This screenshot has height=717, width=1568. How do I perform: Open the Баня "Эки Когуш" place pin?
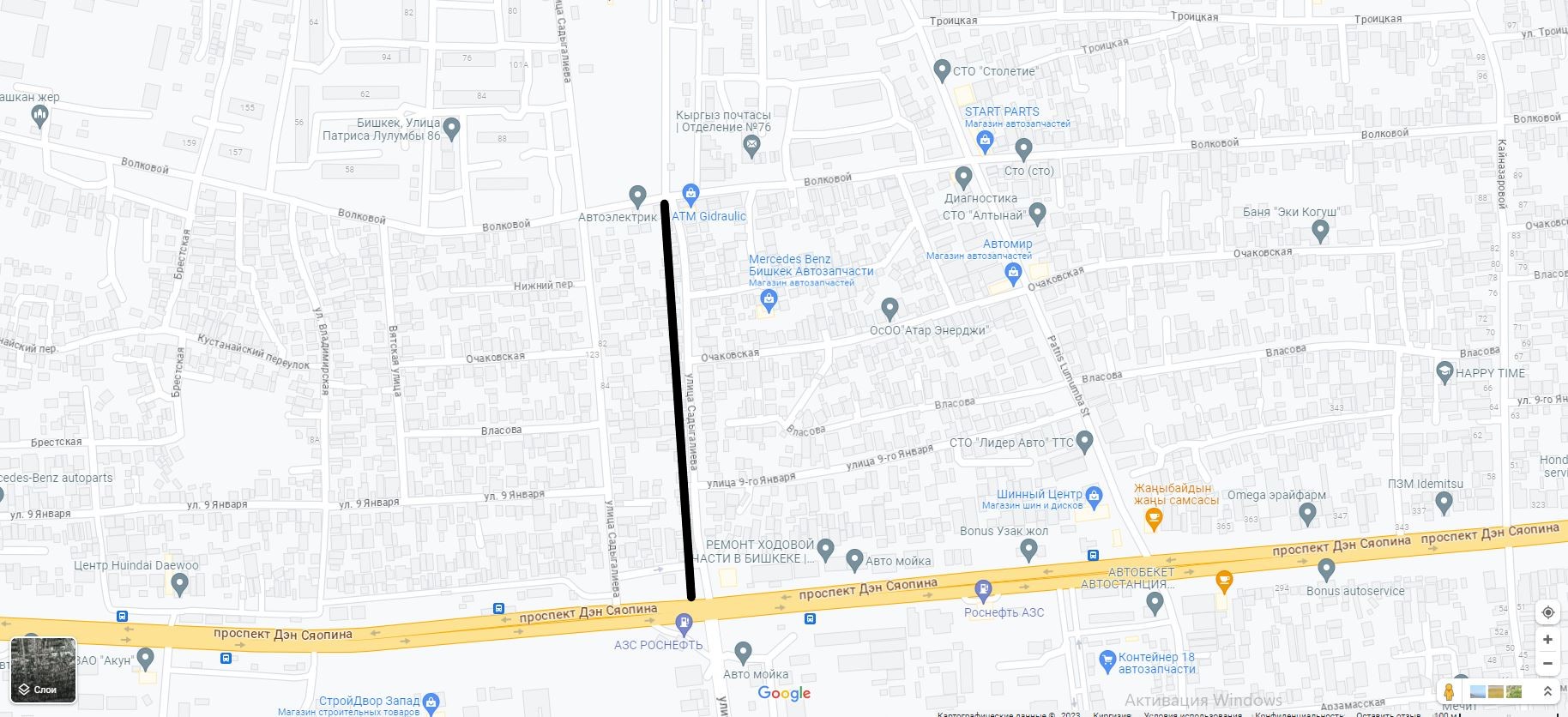tap(1320, 230)
